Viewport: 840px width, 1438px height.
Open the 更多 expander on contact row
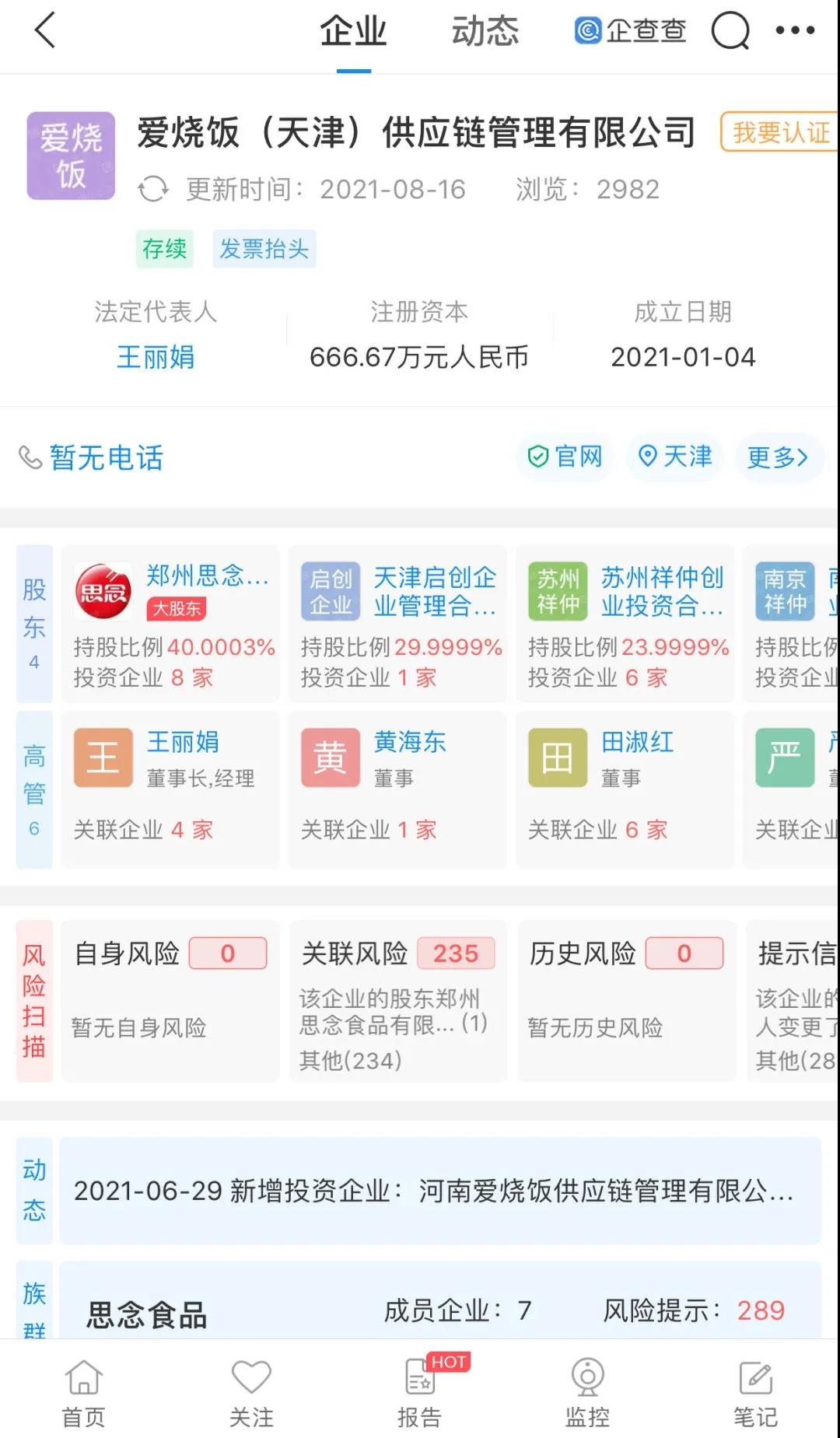(778, 458)
